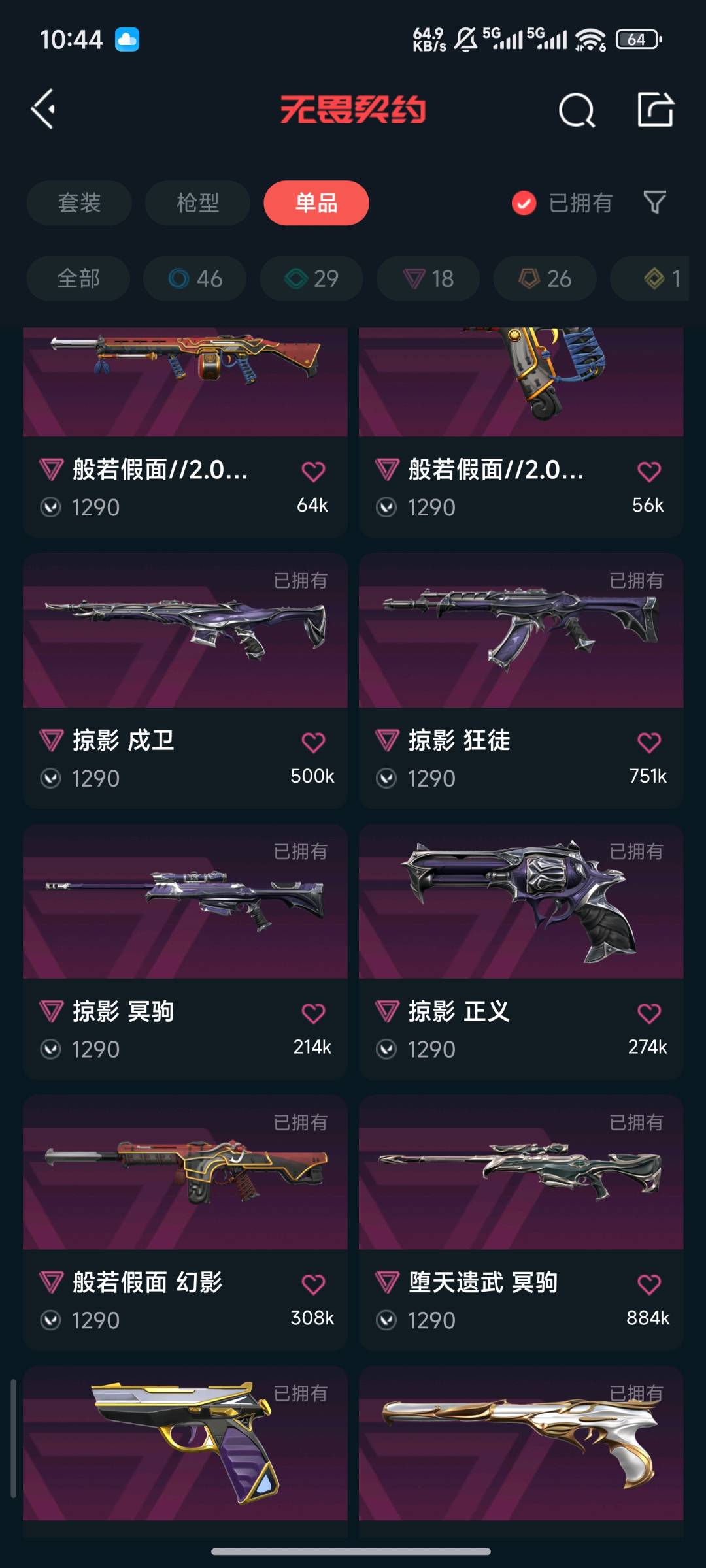Like the 掠影 狂徒 skin
Image resolution: width=706 pixels, height=1568 pixels.
(x=648, y=743)
